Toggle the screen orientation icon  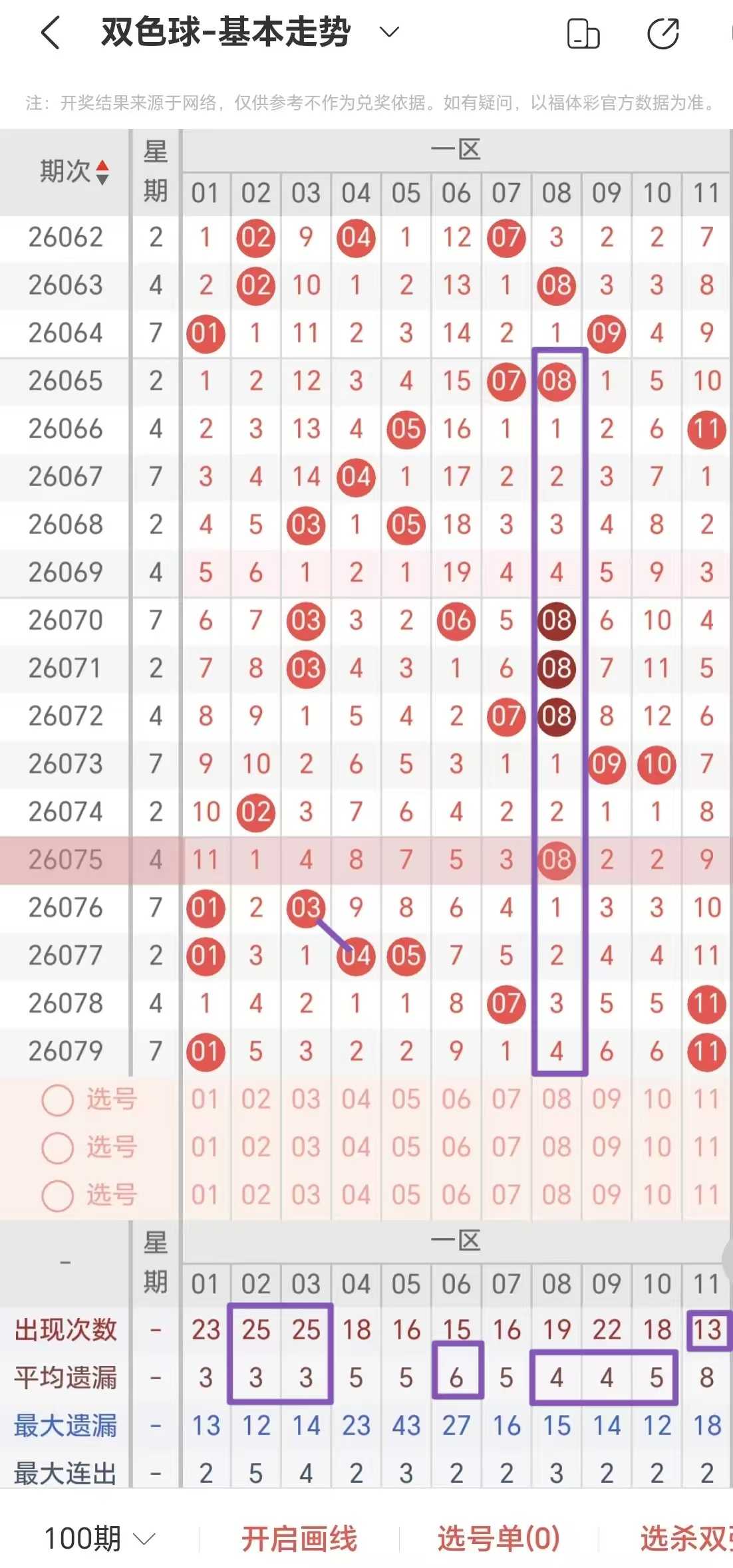[583, 34]
